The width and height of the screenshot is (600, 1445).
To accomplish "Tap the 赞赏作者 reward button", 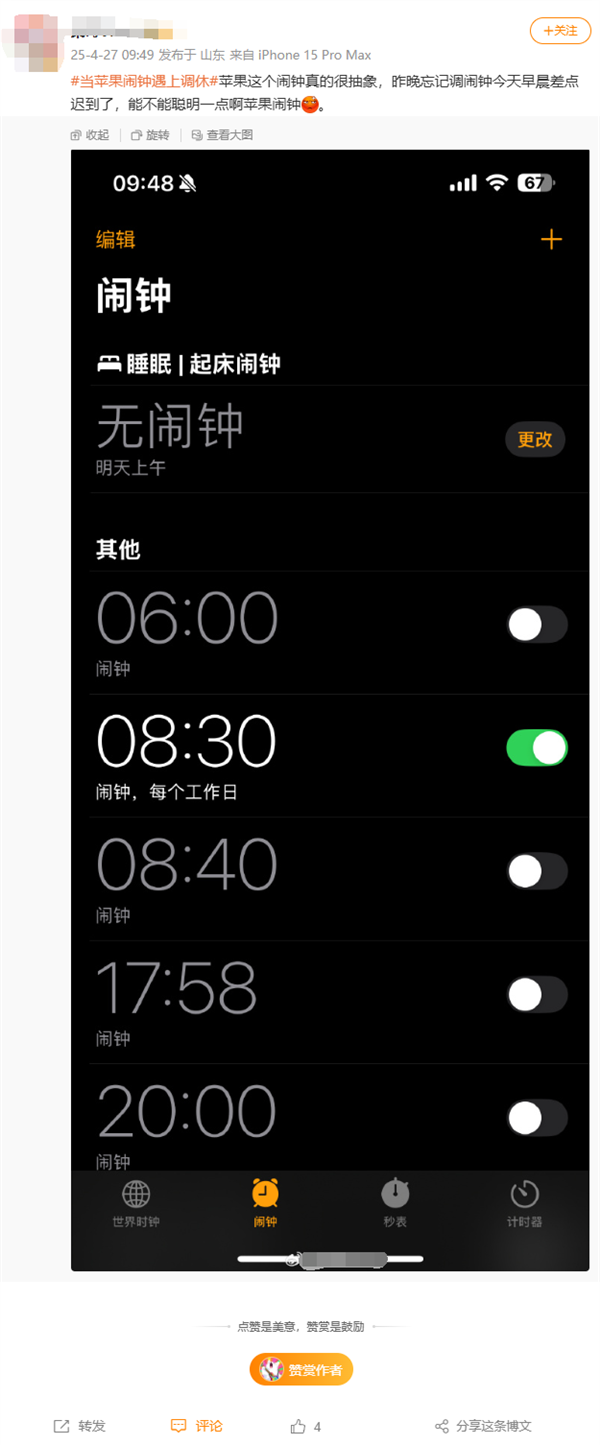I will pyautogui.click(x=301, y=1369).
